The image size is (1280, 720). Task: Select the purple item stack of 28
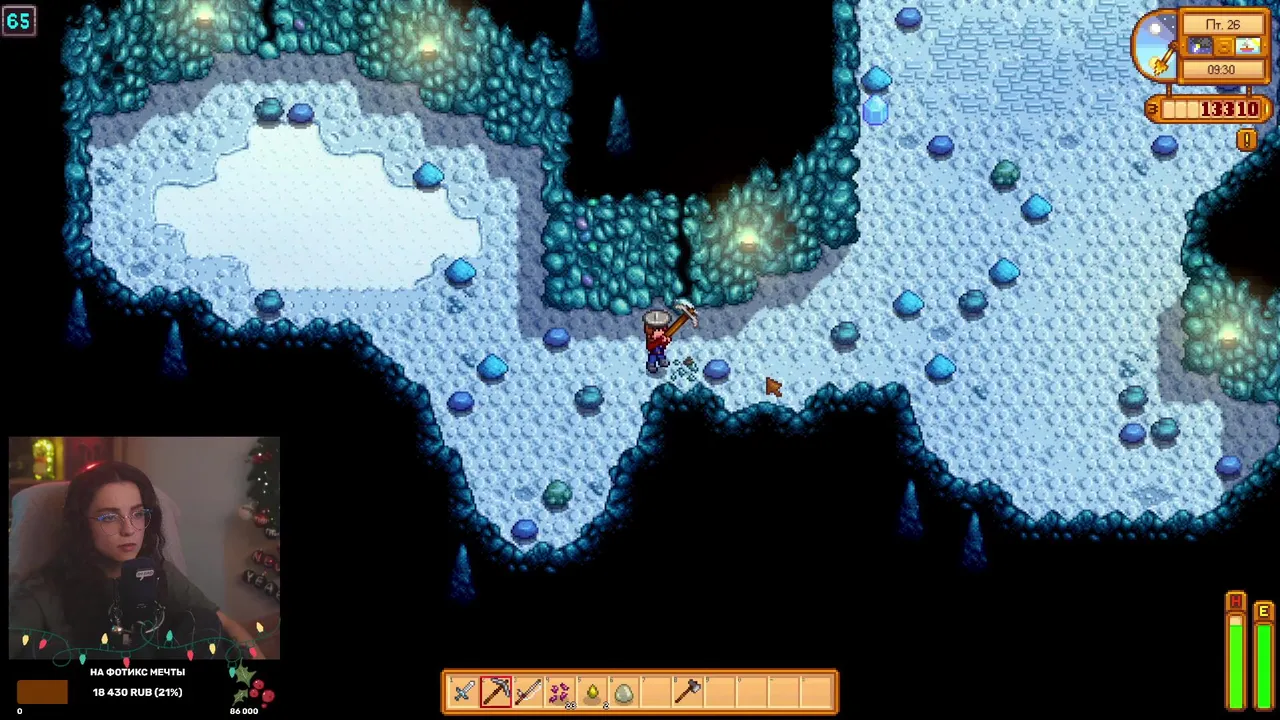tap(560, 692)
